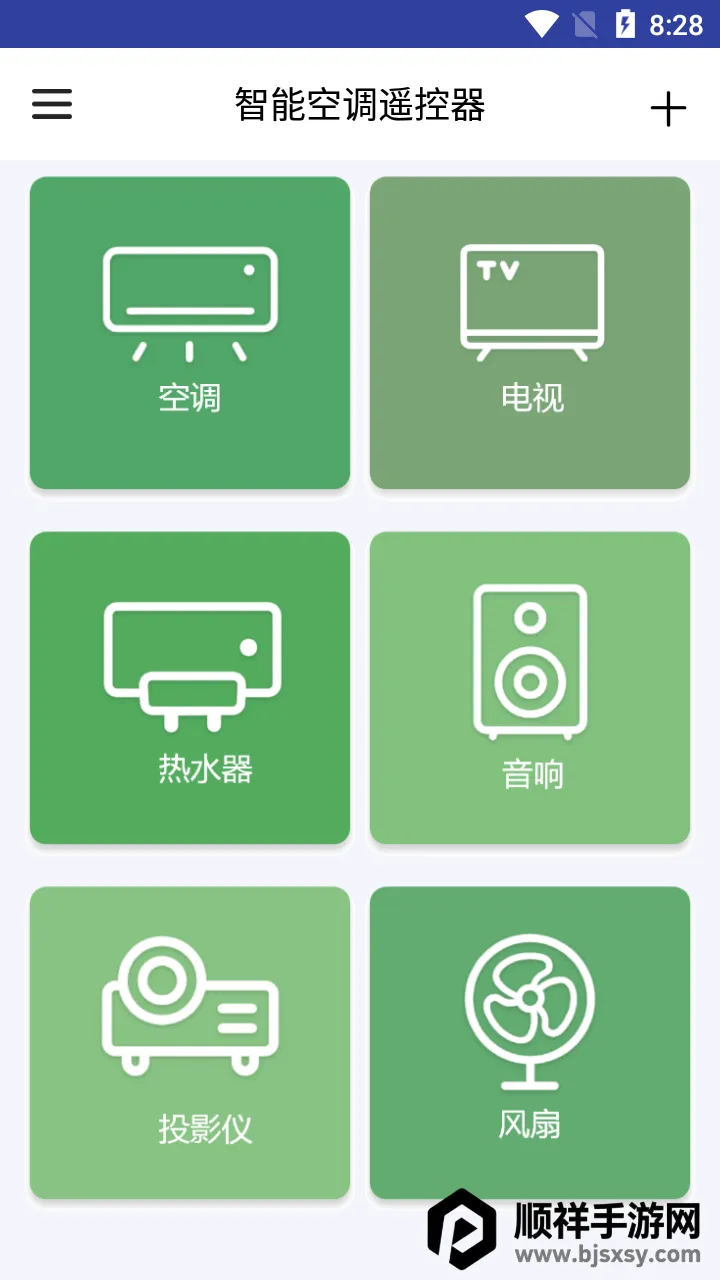Image resolution: width=720 pixels, height=1280 pixels.
Task: Select the 投影仪 projector card
Action: (190, 1042)
